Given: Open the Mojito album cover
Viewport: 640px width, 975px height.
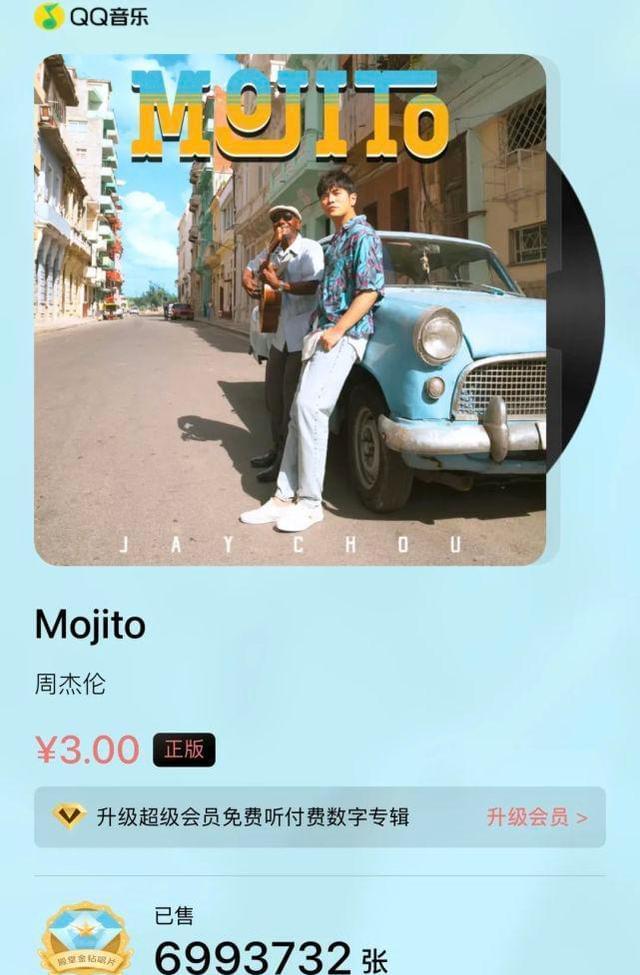Looking at the screenshot, I should click(290, 310).
